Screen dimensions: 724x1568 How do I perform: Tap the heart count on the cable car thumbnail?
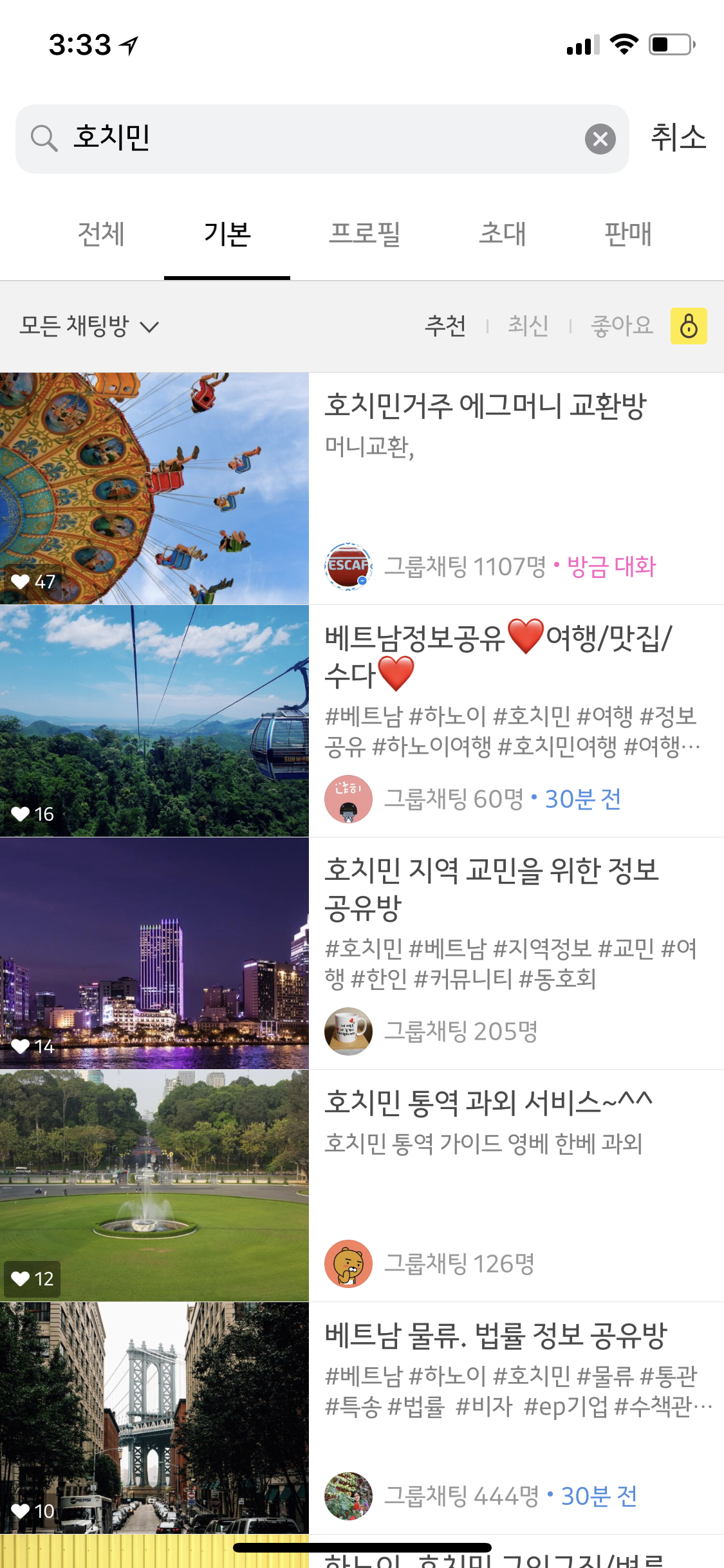(x=33, y=814)
